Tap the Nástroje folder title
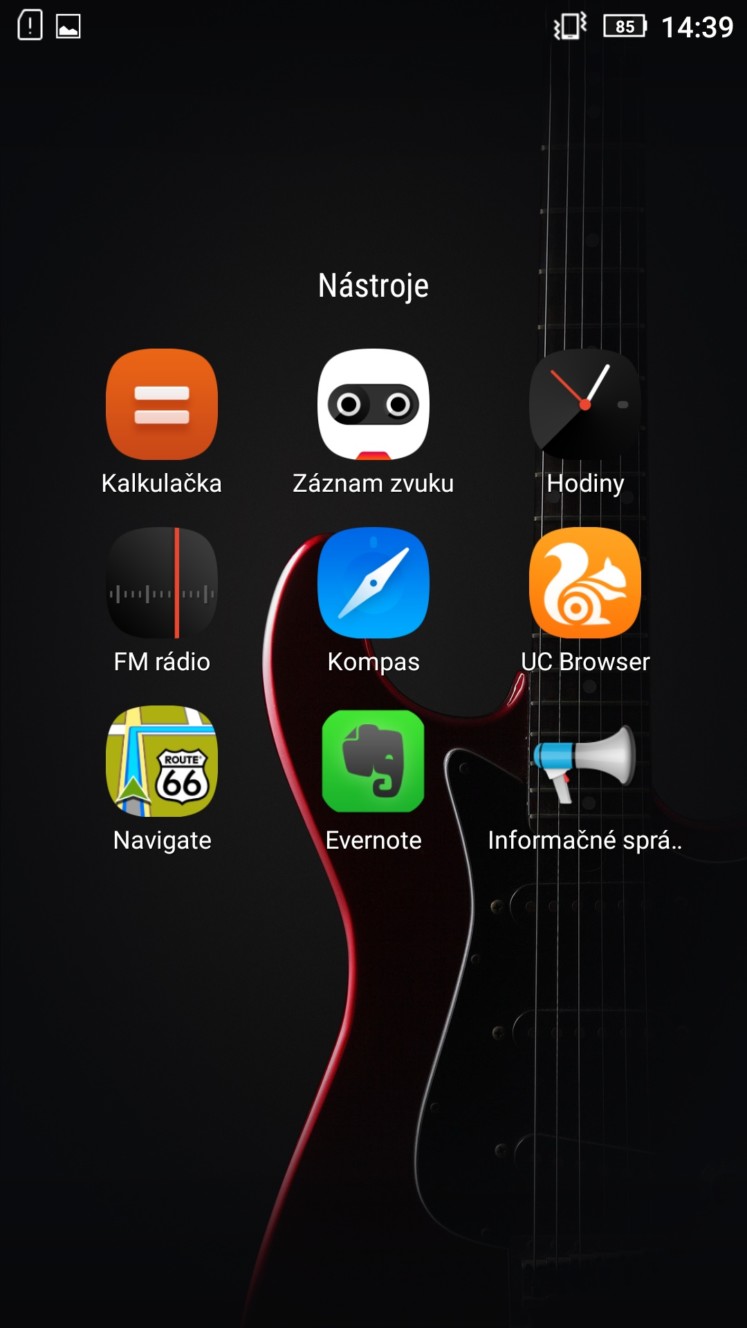The height and width of the screenshot is (1328, 747). click(x=373, y=285)
